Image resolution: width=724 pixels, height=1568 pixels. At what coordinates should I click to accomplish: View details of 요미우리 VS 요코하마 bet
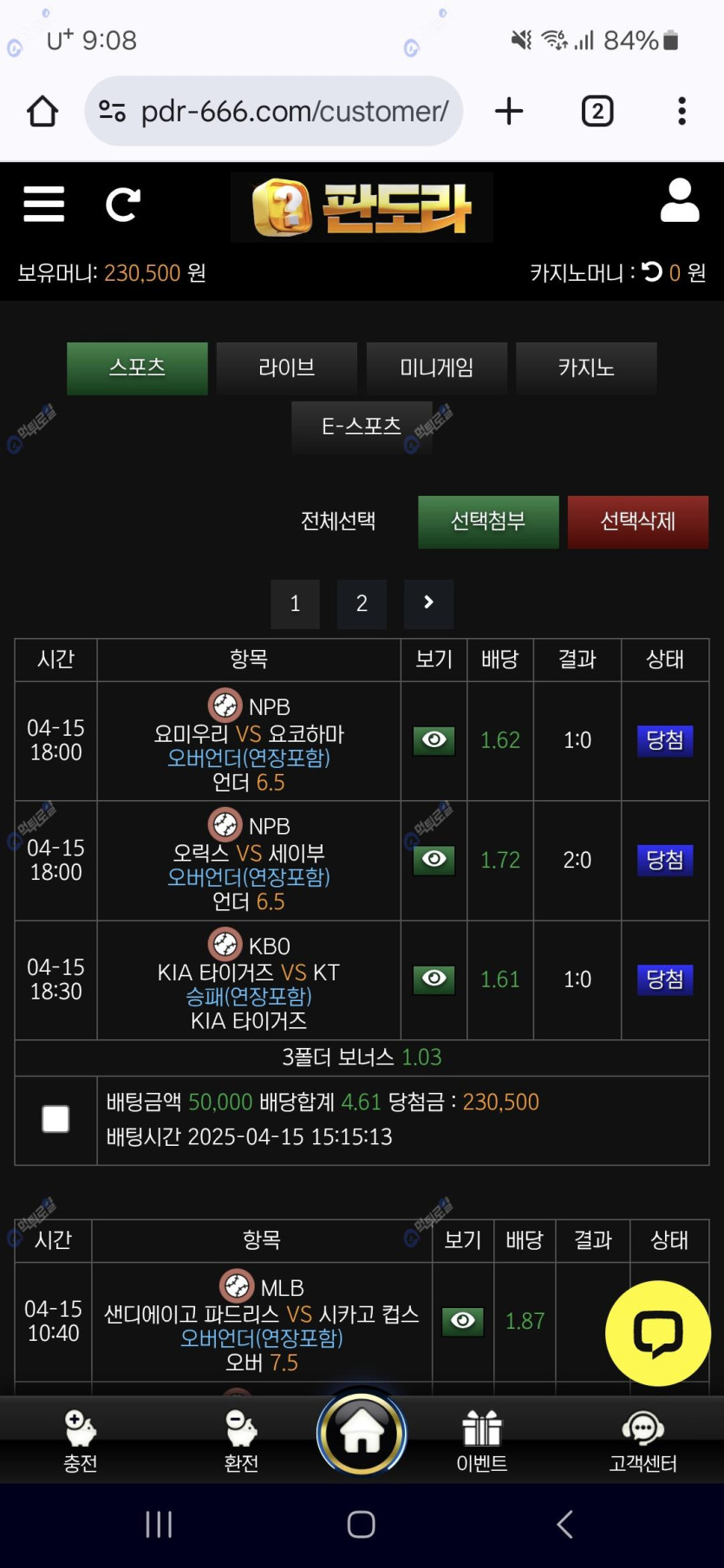click(434, 740)
